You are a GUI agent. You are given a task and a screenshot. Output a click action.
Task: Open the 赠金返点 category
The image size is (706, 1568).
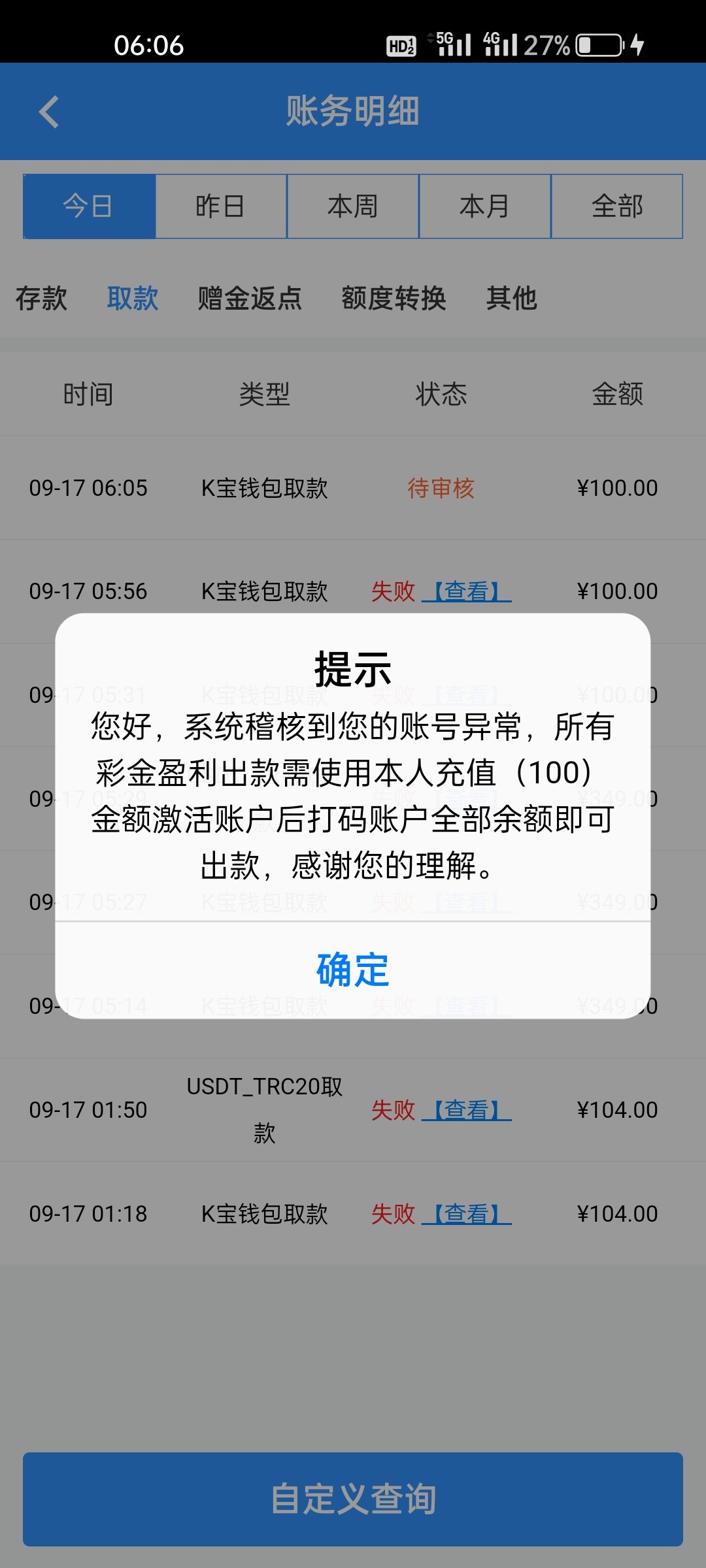250,299
